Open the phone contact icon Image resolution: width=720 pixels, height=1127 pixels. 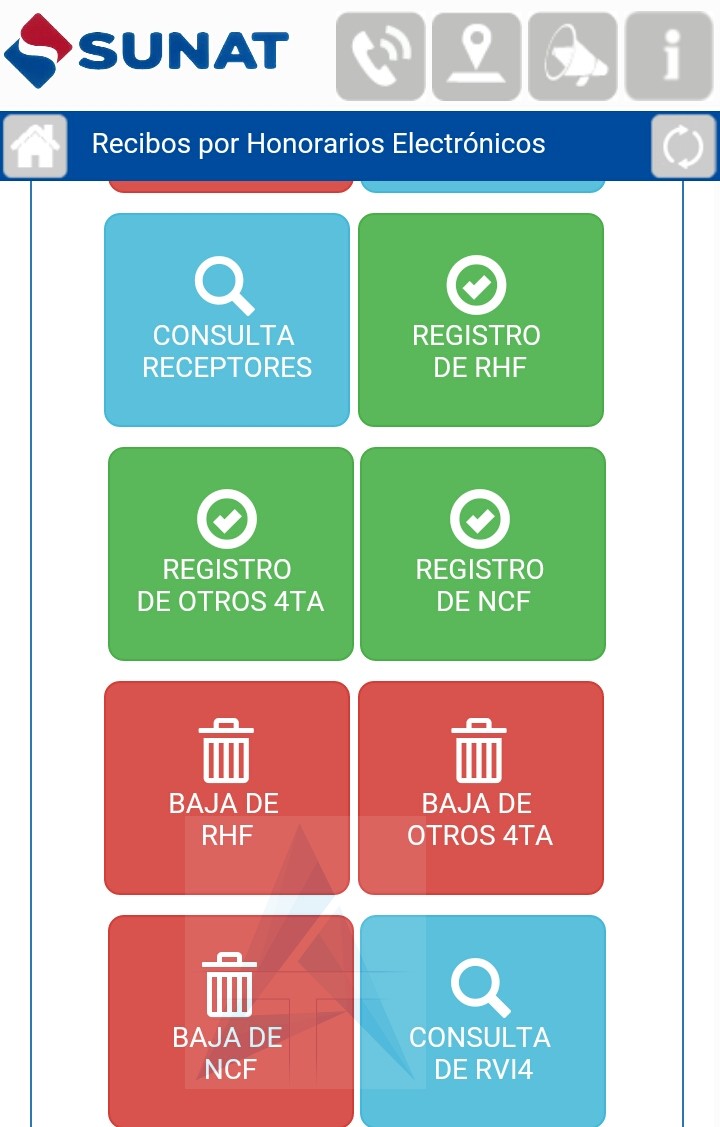coord(380,57)
